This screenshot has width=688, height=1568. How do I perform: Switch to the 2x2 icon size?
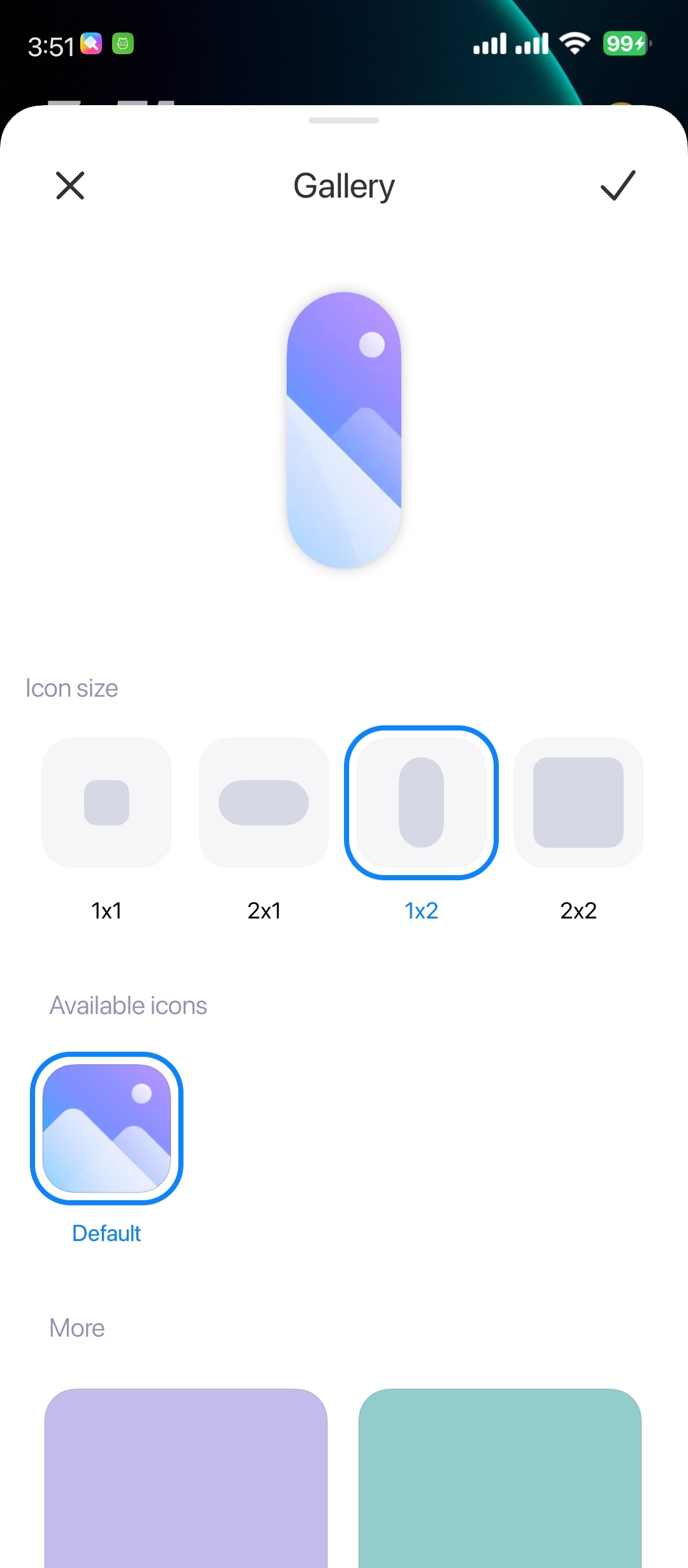pyautogui.click(x=578, y=802)
